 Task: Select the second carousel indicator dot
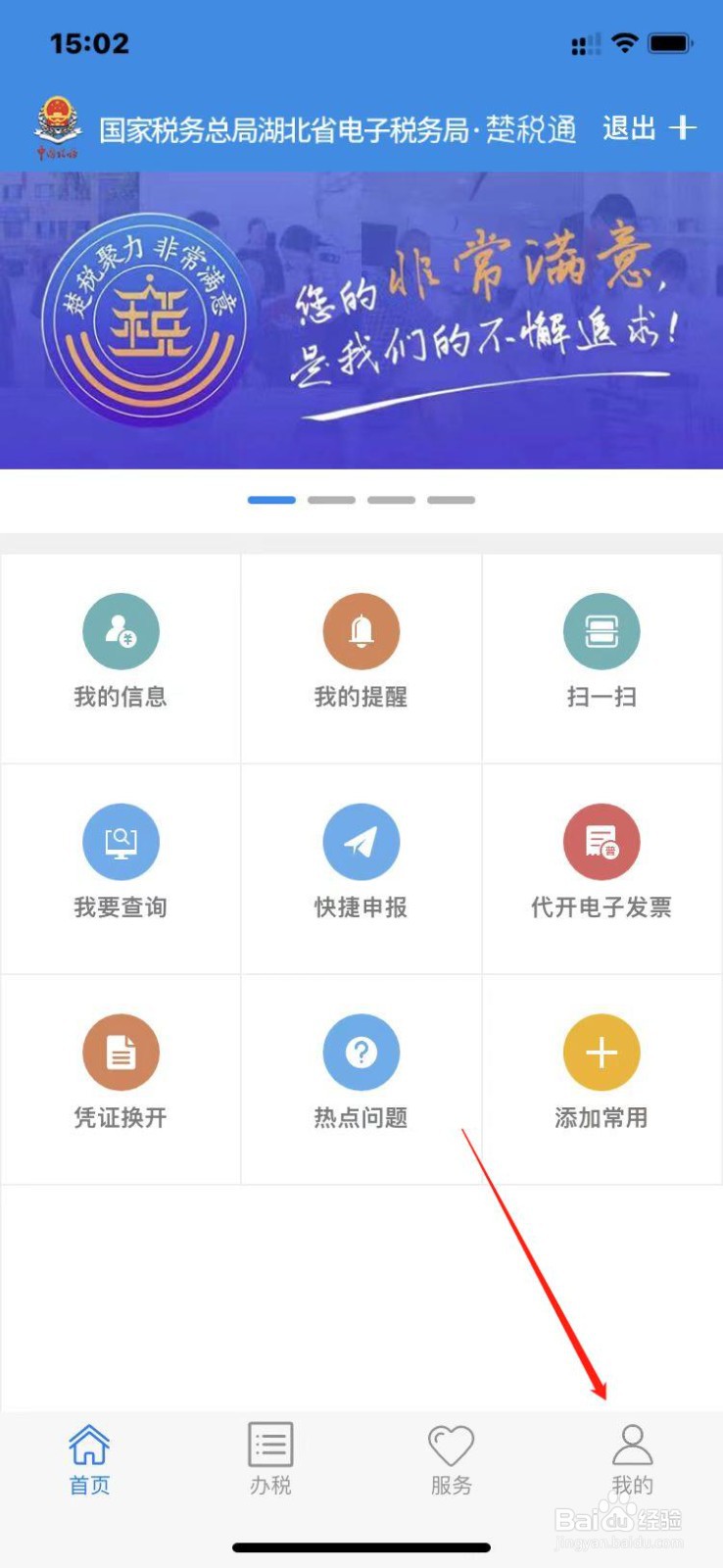pos(331,499)
